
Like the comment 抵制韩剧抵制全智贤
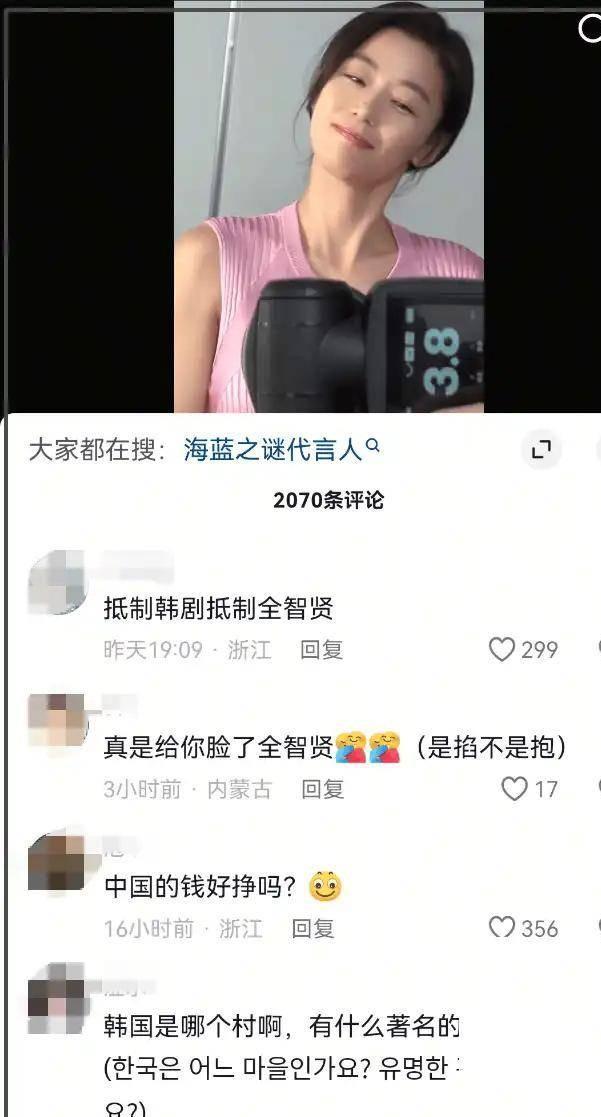(x=502, y=650)
